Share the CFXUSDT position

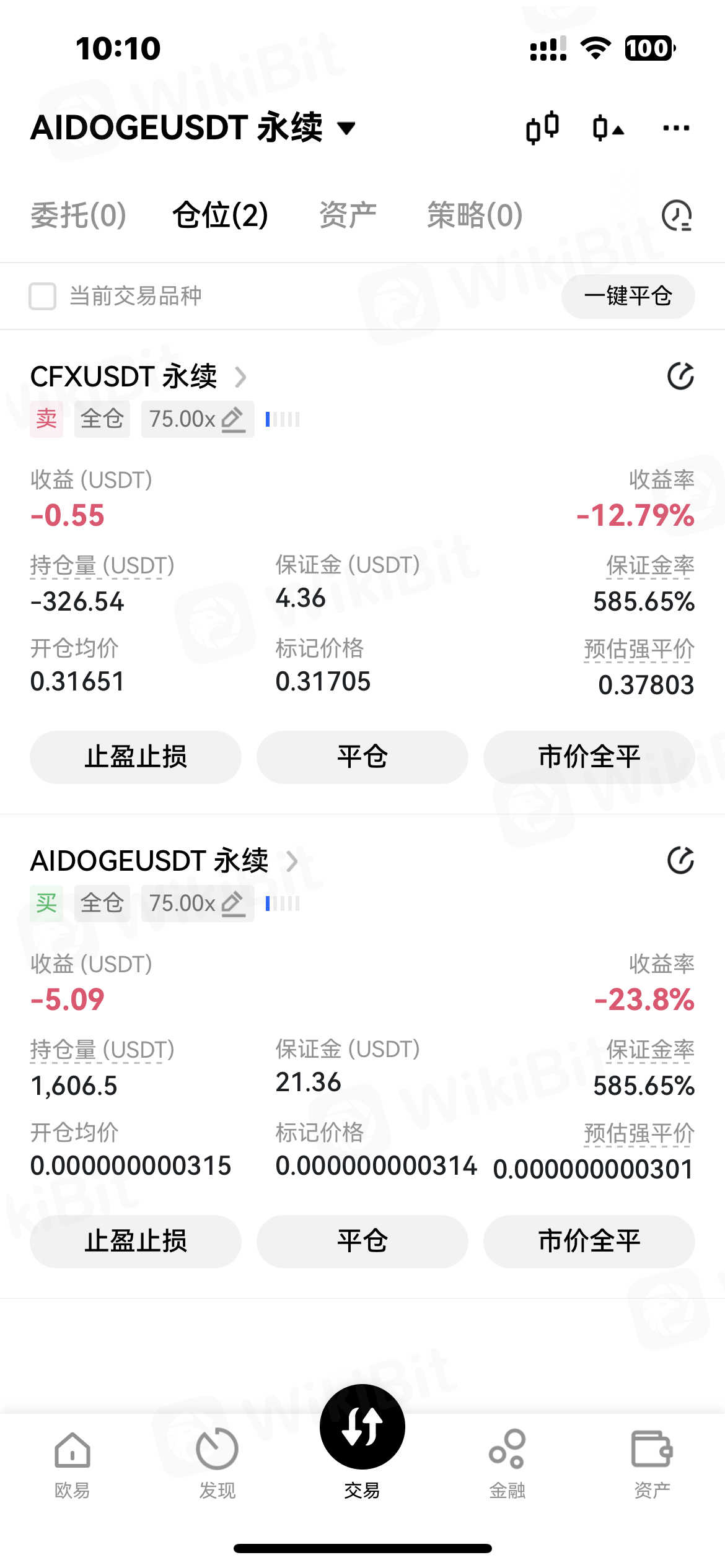click(680, 376)
